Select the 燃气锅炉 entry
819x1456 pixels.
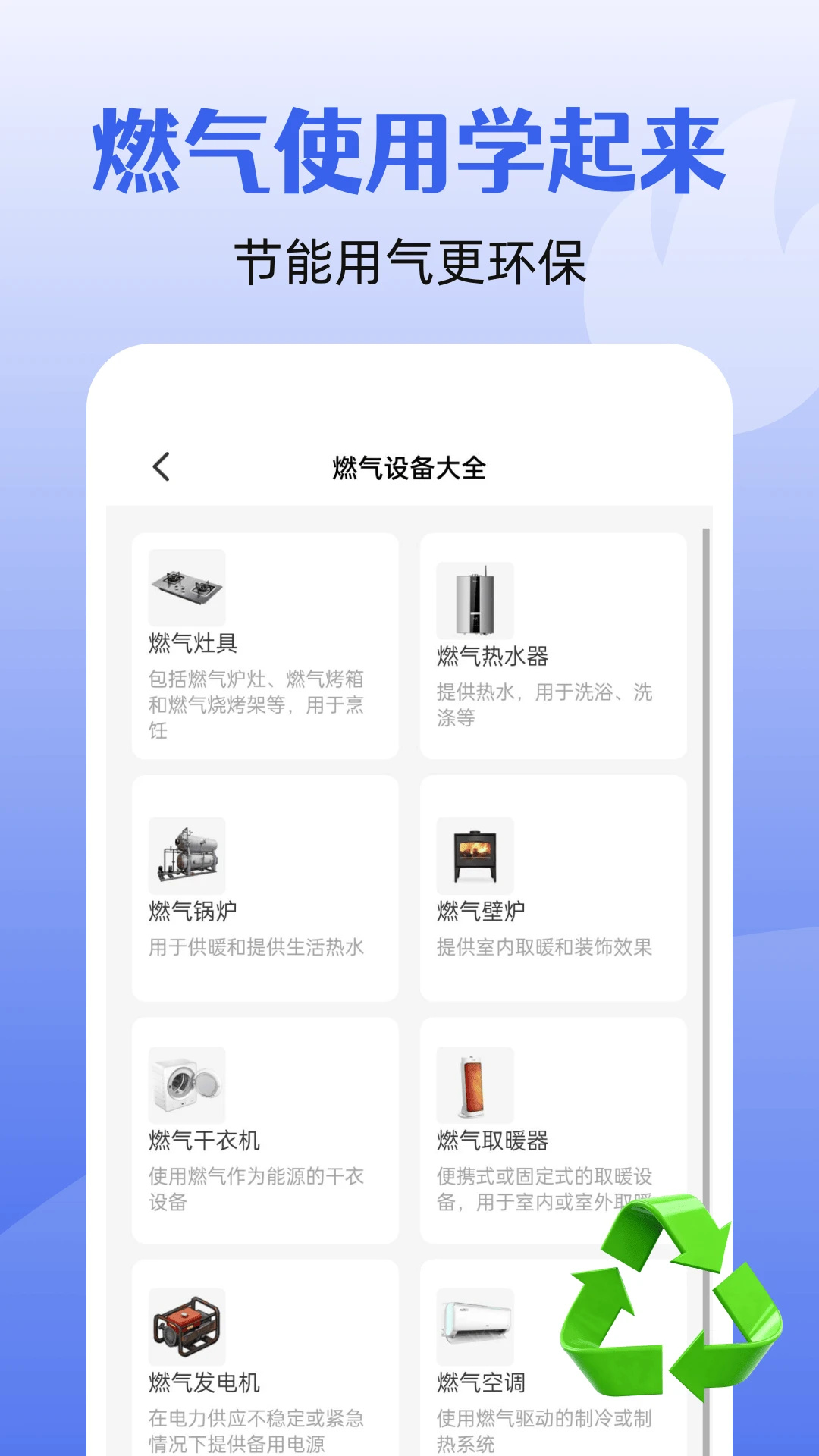(x=265, y=887)
